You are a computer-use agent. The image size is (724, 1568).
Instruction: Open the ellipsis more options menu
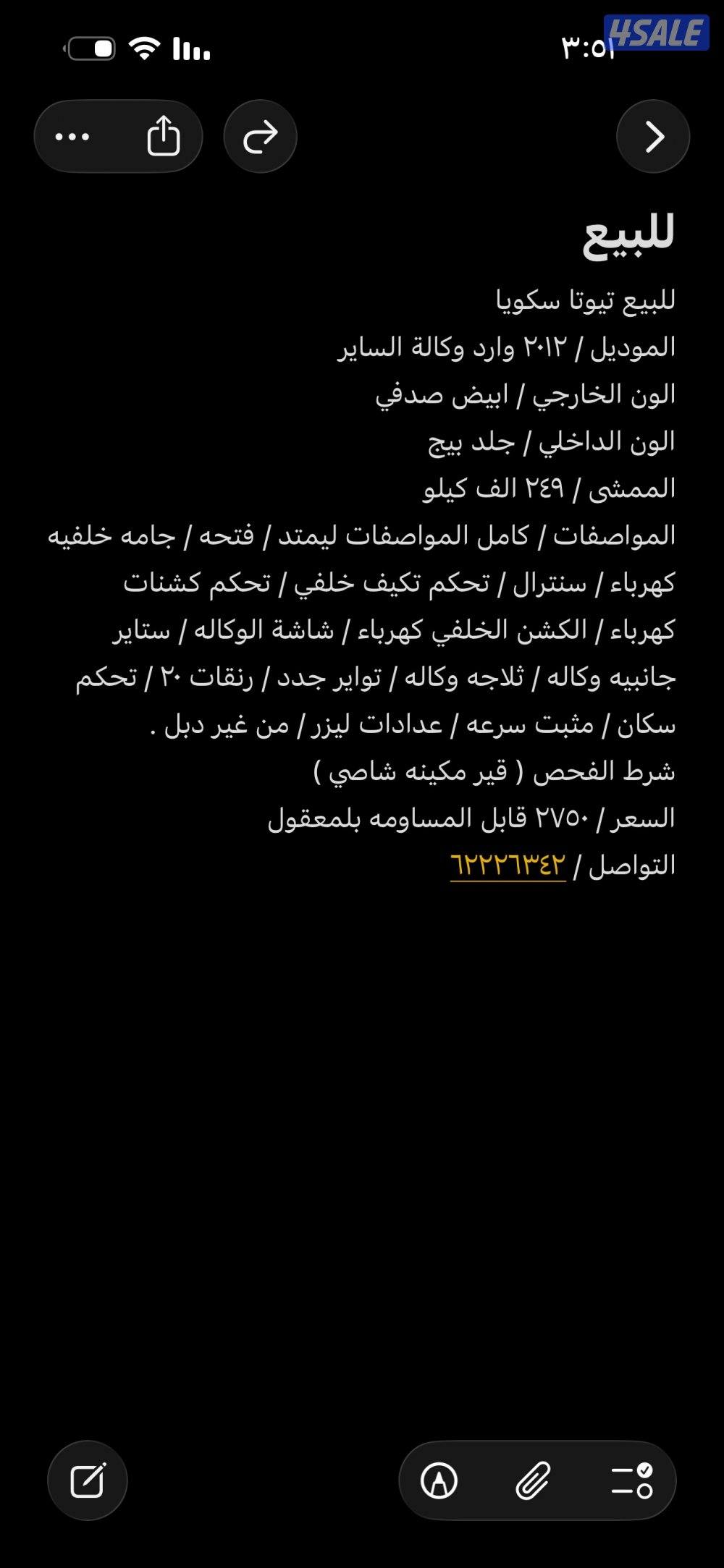click(72, 136)
